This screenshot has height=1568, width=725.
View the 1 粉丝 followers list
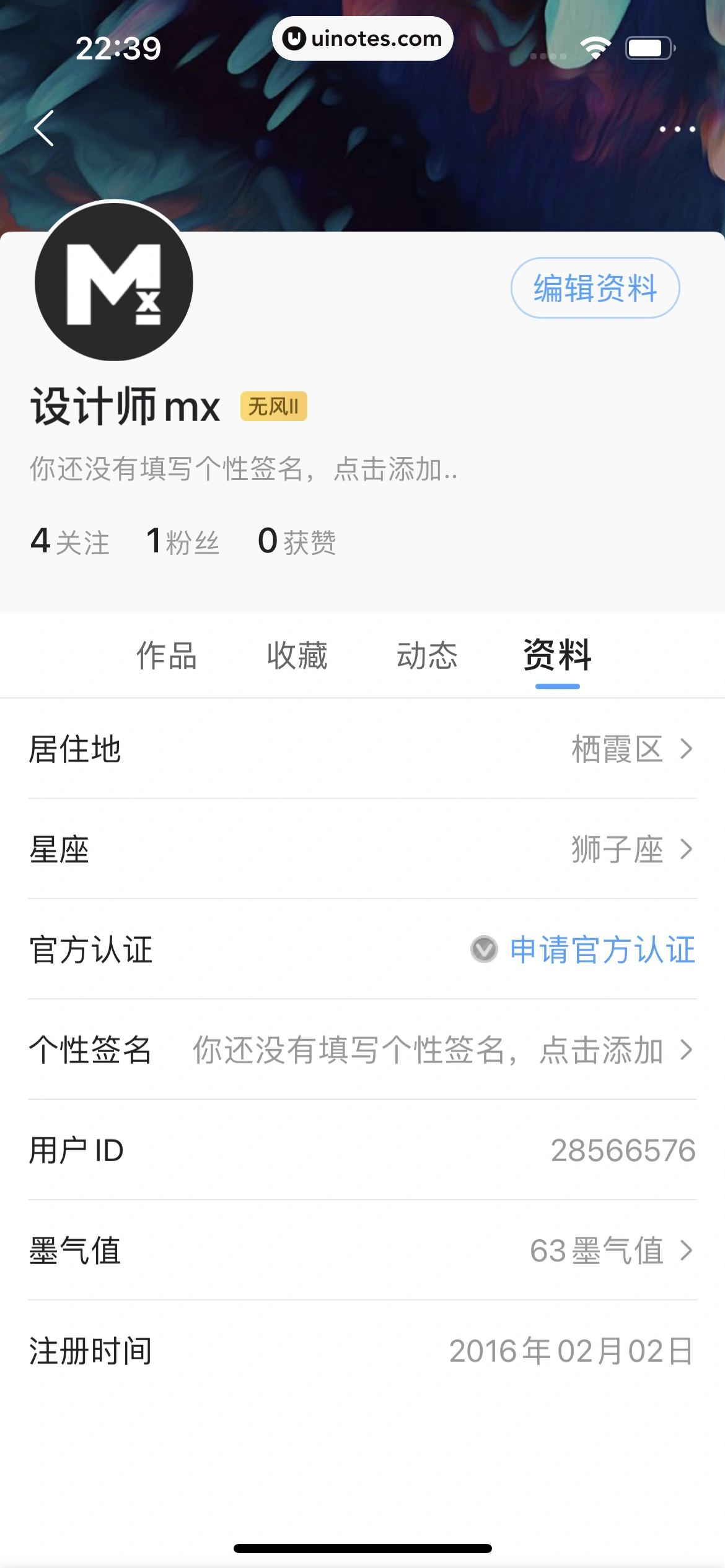183,542
